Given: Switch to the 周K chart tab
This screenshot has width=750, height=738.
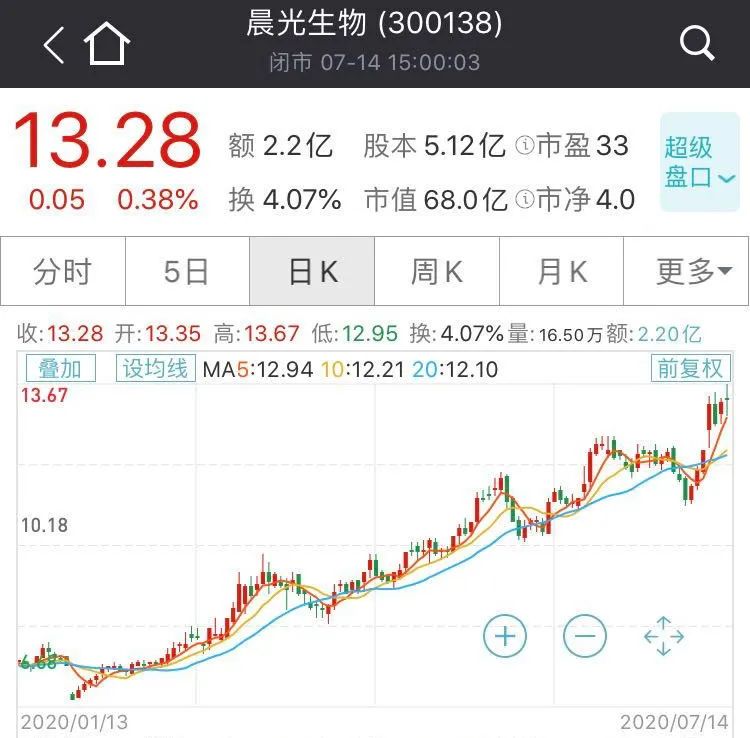Looking at the screenshot, I should click(436, 271).
